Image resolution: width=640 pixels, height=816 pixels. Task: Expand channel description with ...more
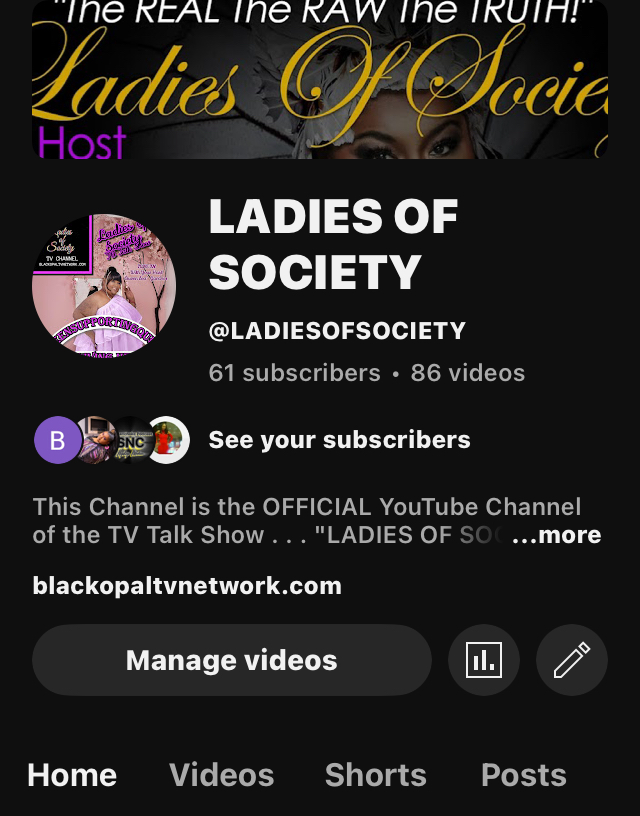click(557, 535)
